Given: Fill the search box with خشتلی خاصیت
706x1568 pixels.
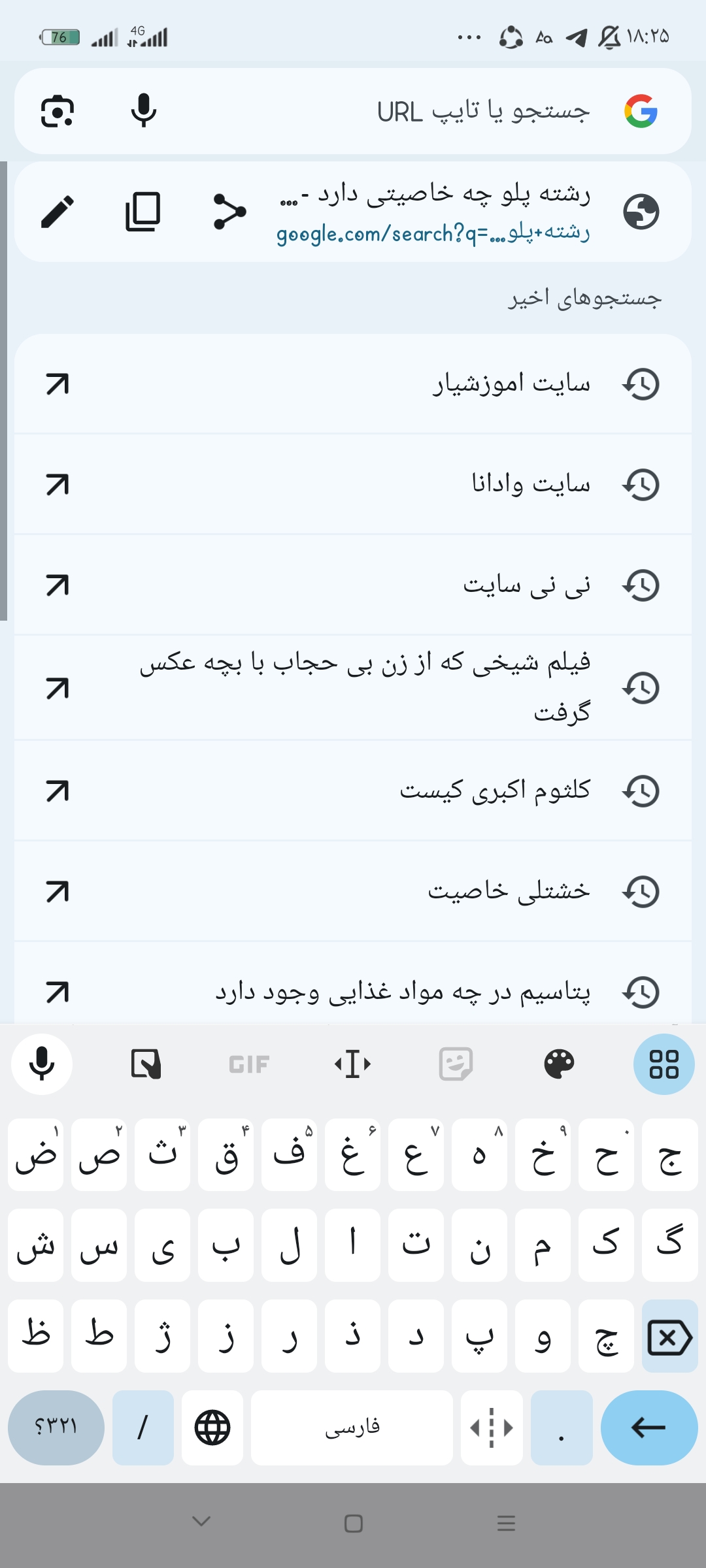Looking at the screenshot, I should (58, 892).
